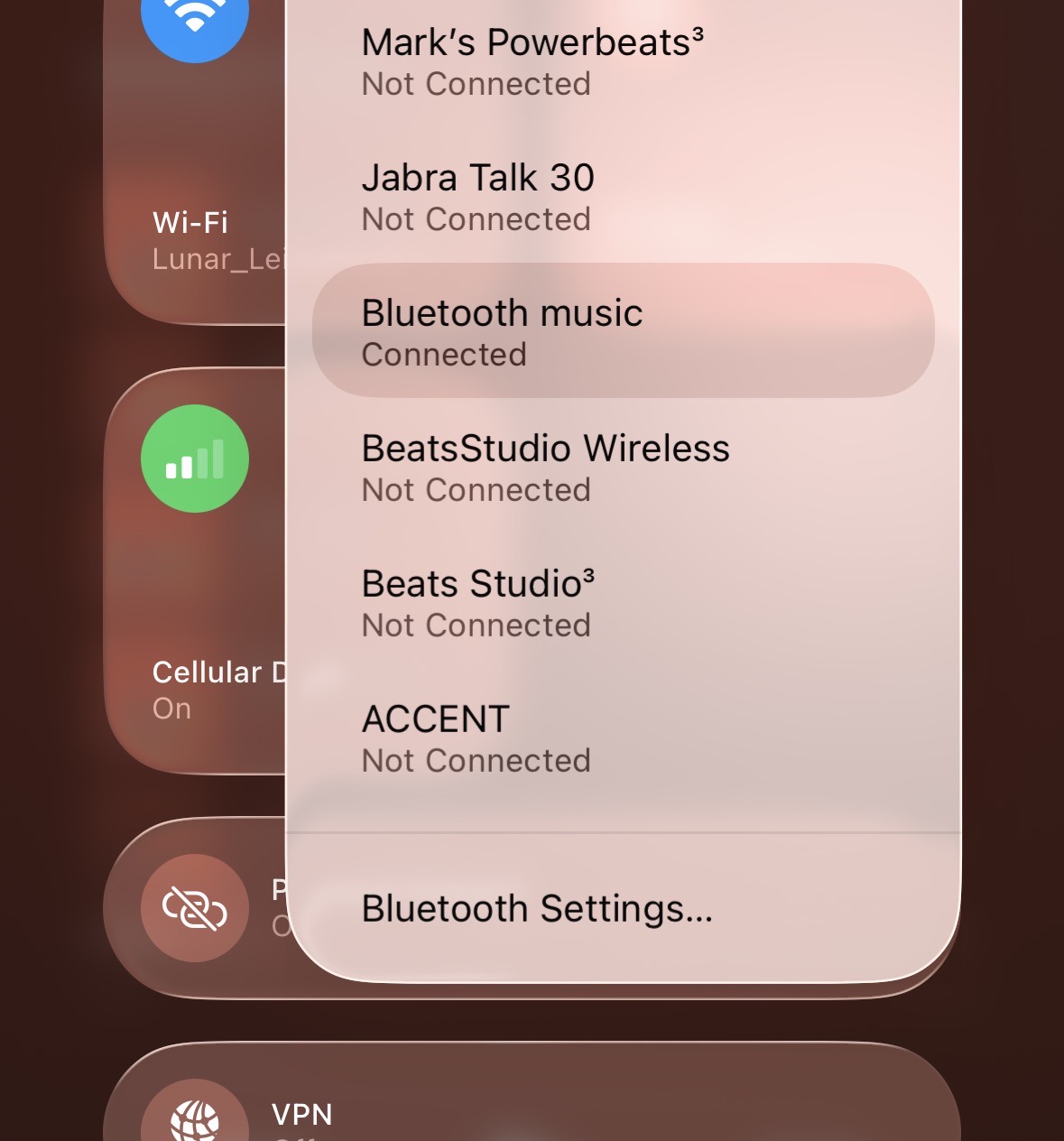Toggle the Personal Hotspot chain icon

tap(195, 908)
